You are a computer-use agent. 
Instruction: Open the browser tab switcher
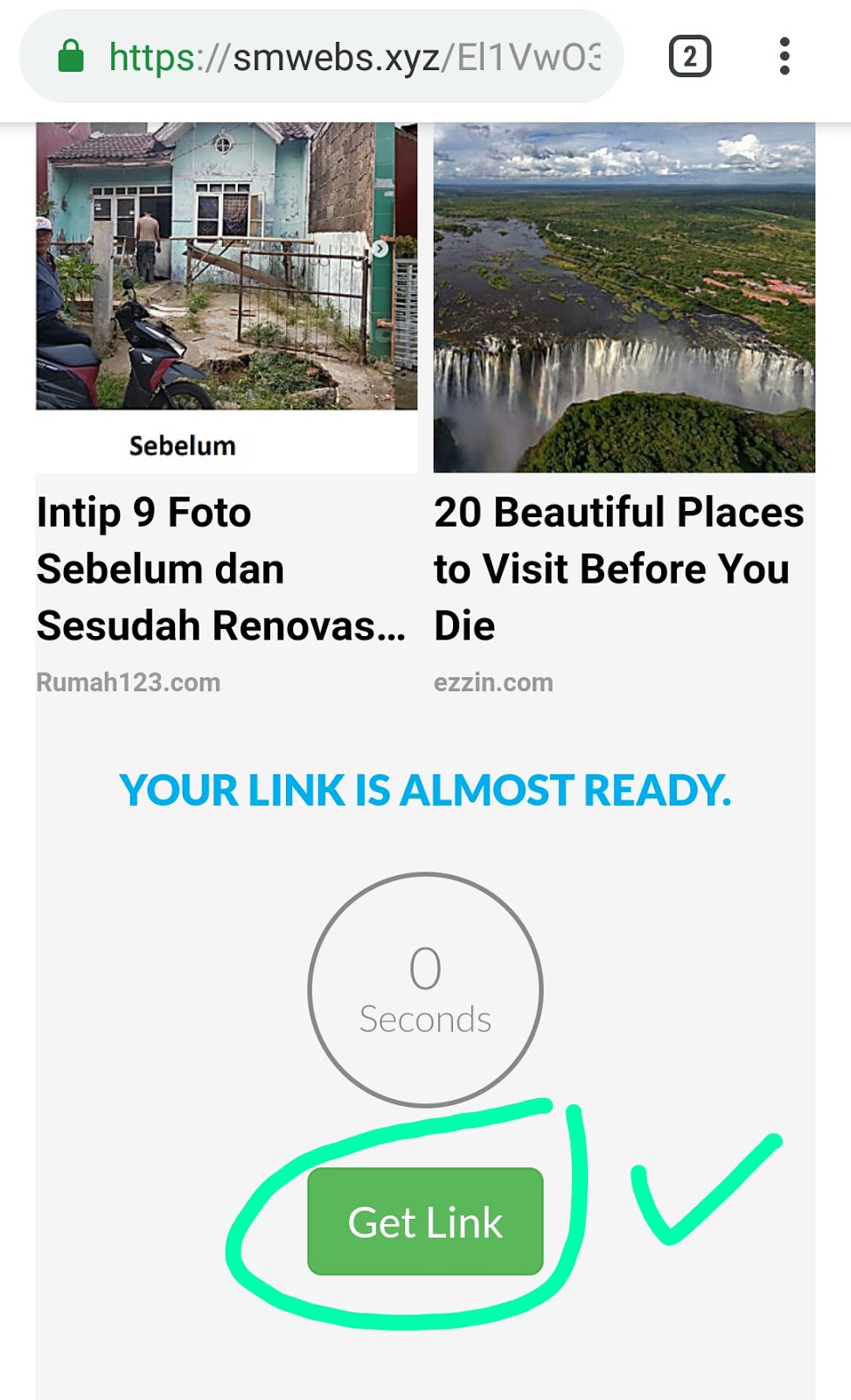coord(689,57)
